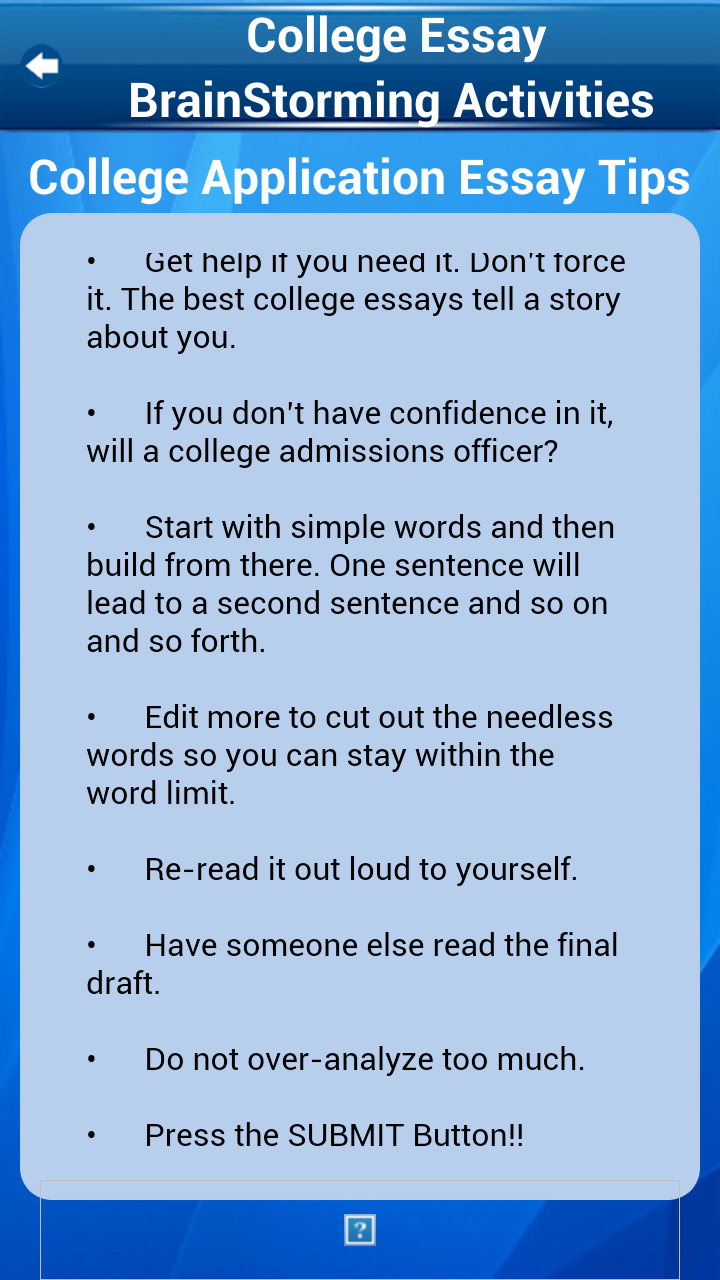Screen dimensions: 720x1280
Task: Tap the bullet next to 'Re-read it out loud'
Action: point(92,869)
